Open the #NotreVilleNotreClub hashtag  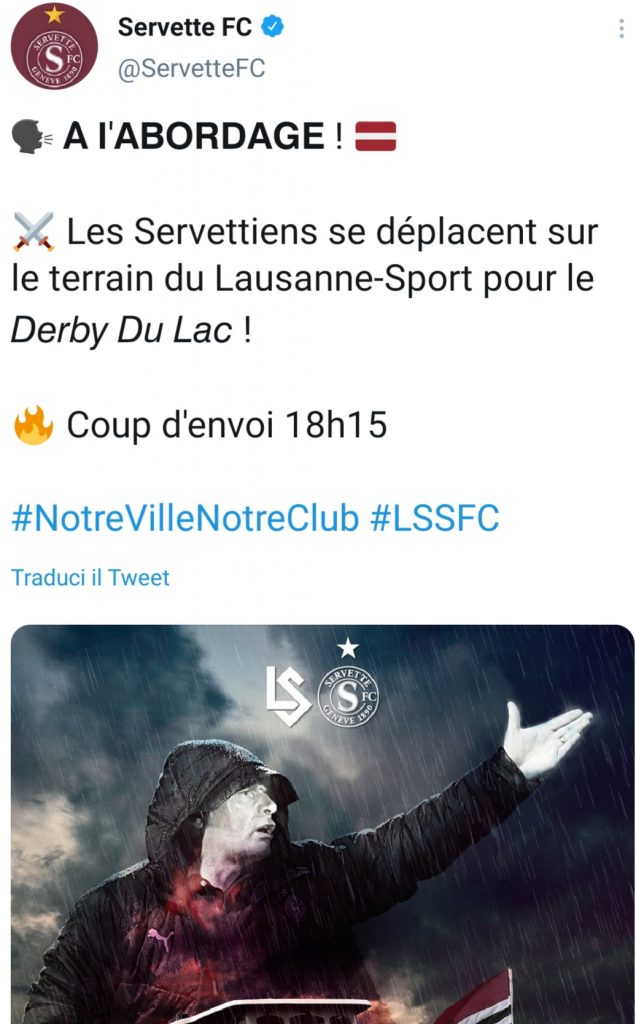coord(185,519)
